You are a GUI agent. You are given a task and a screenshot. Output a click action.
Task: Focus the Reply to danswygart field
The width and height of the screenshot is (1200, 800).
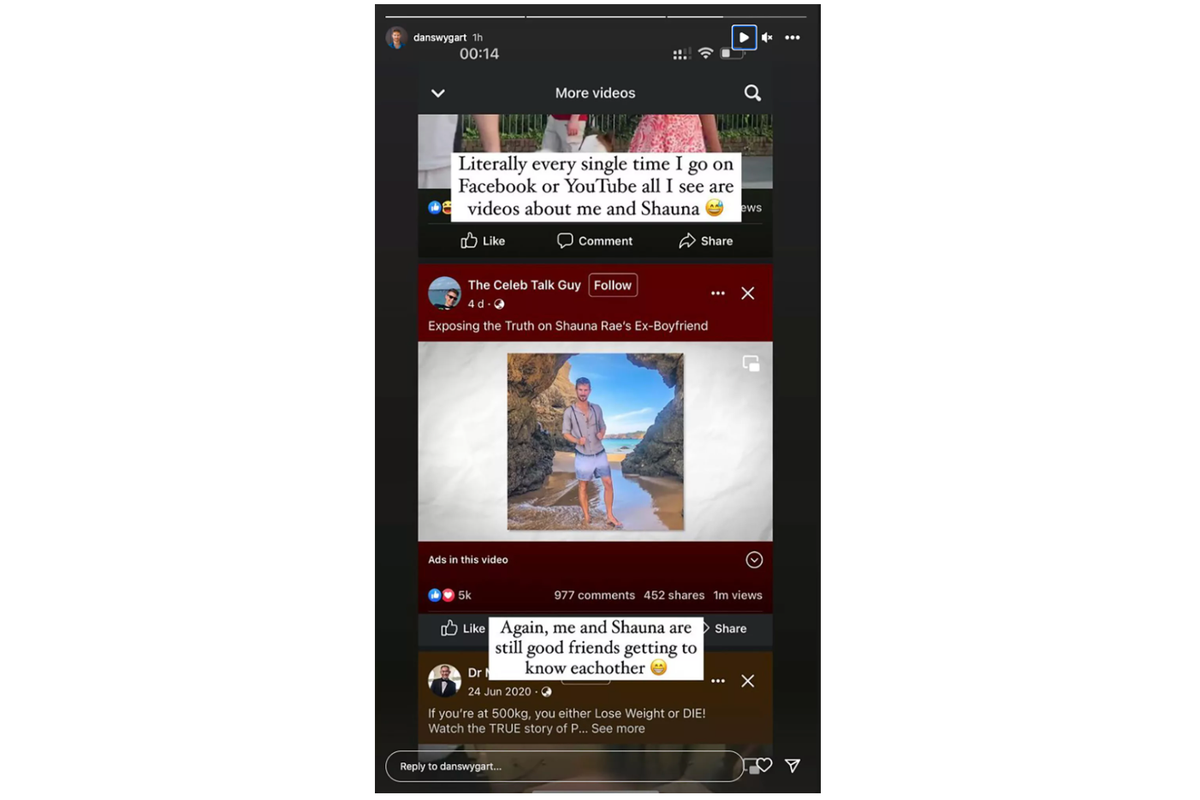563,766
